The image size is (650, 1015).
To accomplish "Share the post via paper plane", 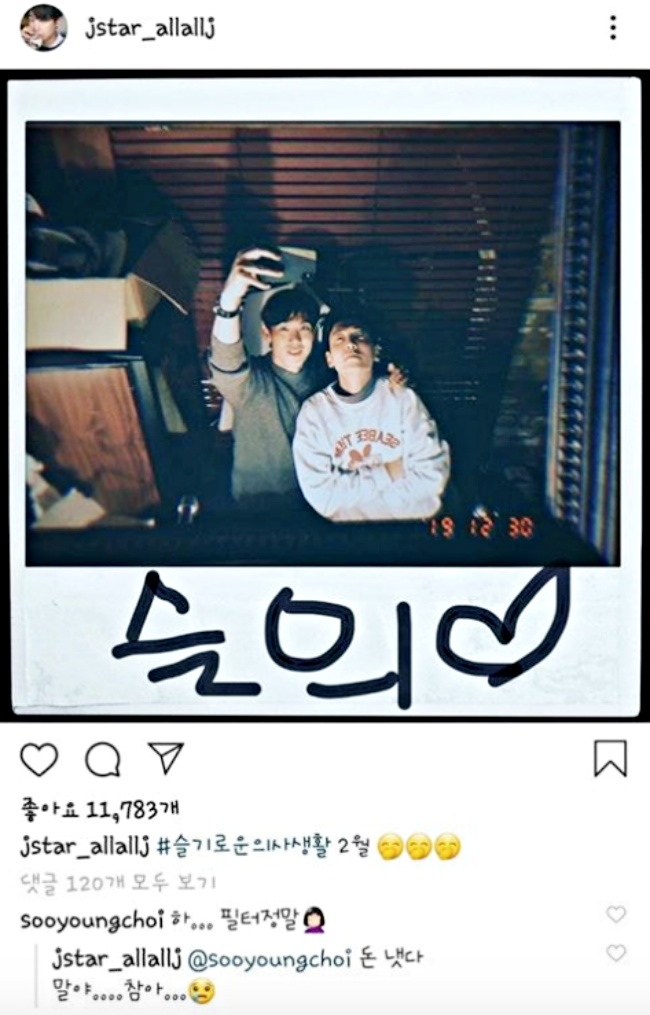I will point(166,758).
